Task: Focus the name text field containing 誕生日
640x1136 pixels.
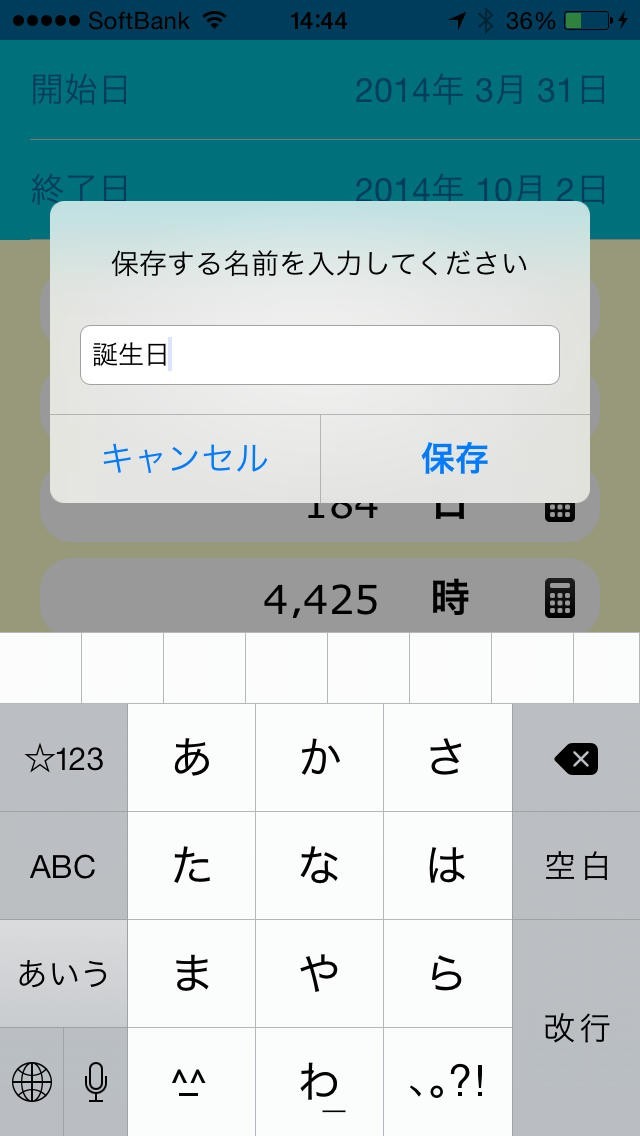Action: pyautogui.click(x=319, y=355)
